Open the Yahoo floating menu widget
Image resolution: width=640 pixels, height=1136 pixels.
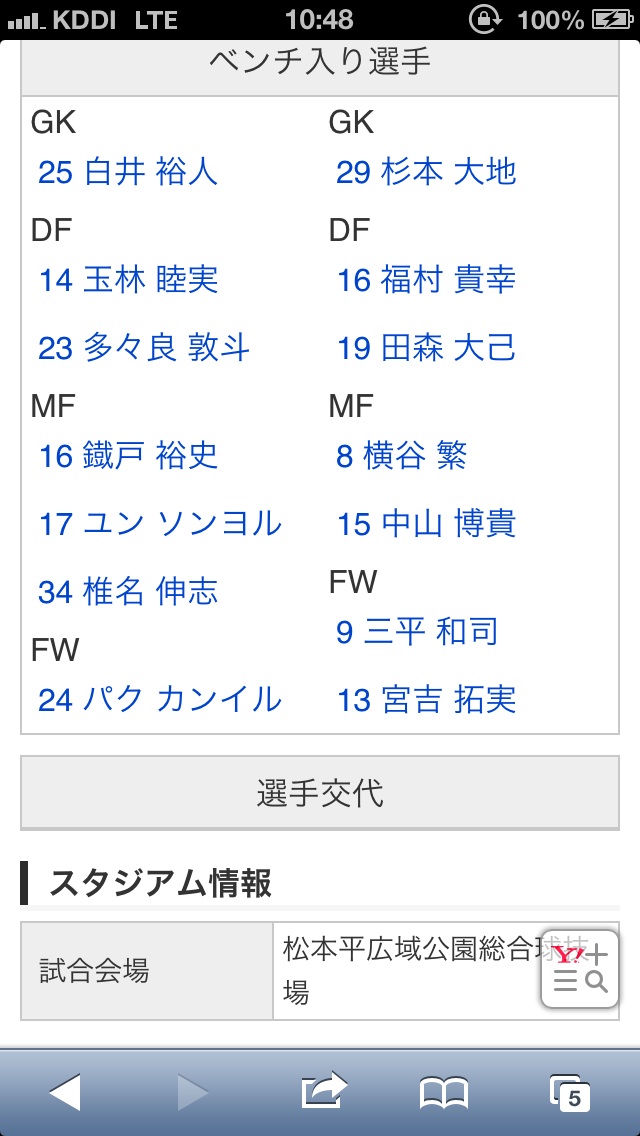(x=580, y=967)
